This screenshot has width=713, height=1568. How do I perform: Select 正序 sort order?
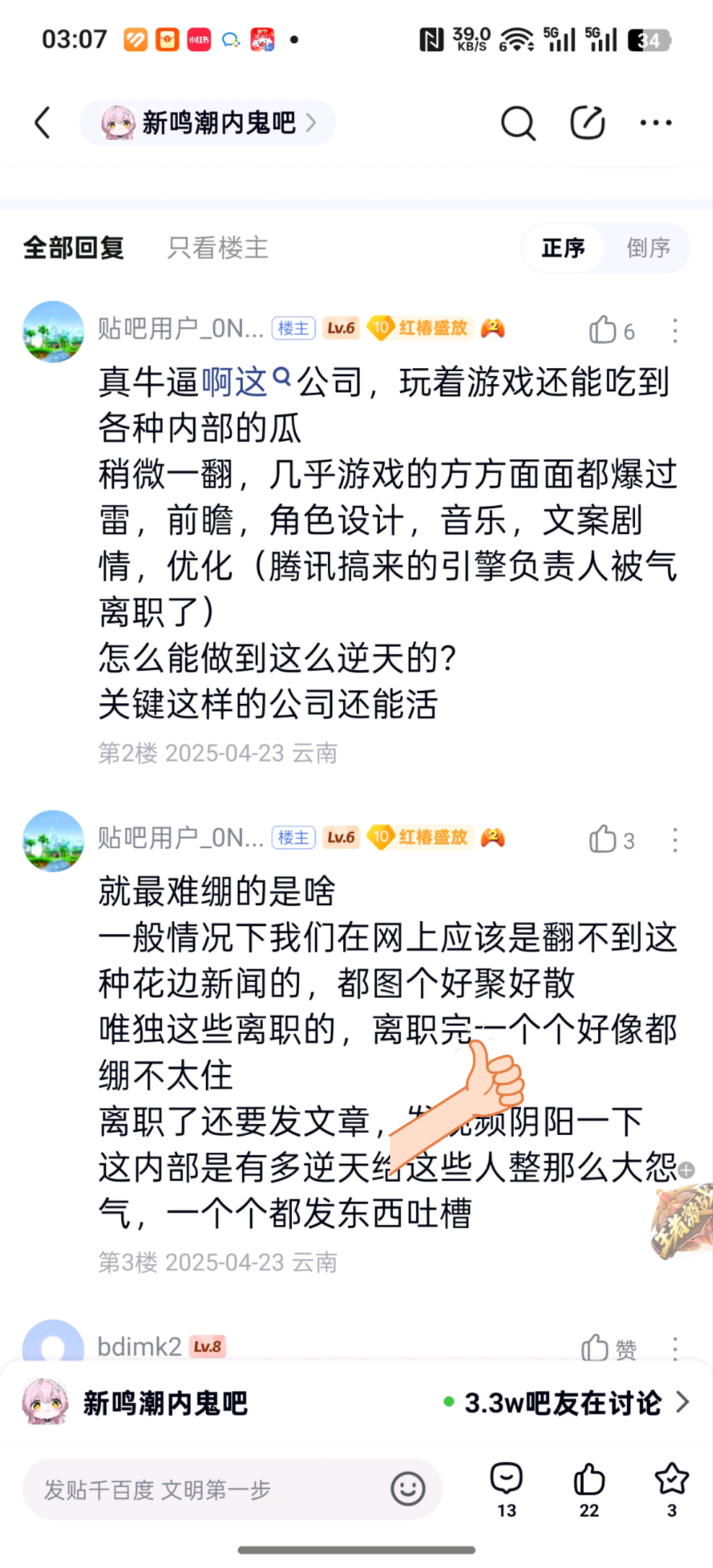[563, 248]
